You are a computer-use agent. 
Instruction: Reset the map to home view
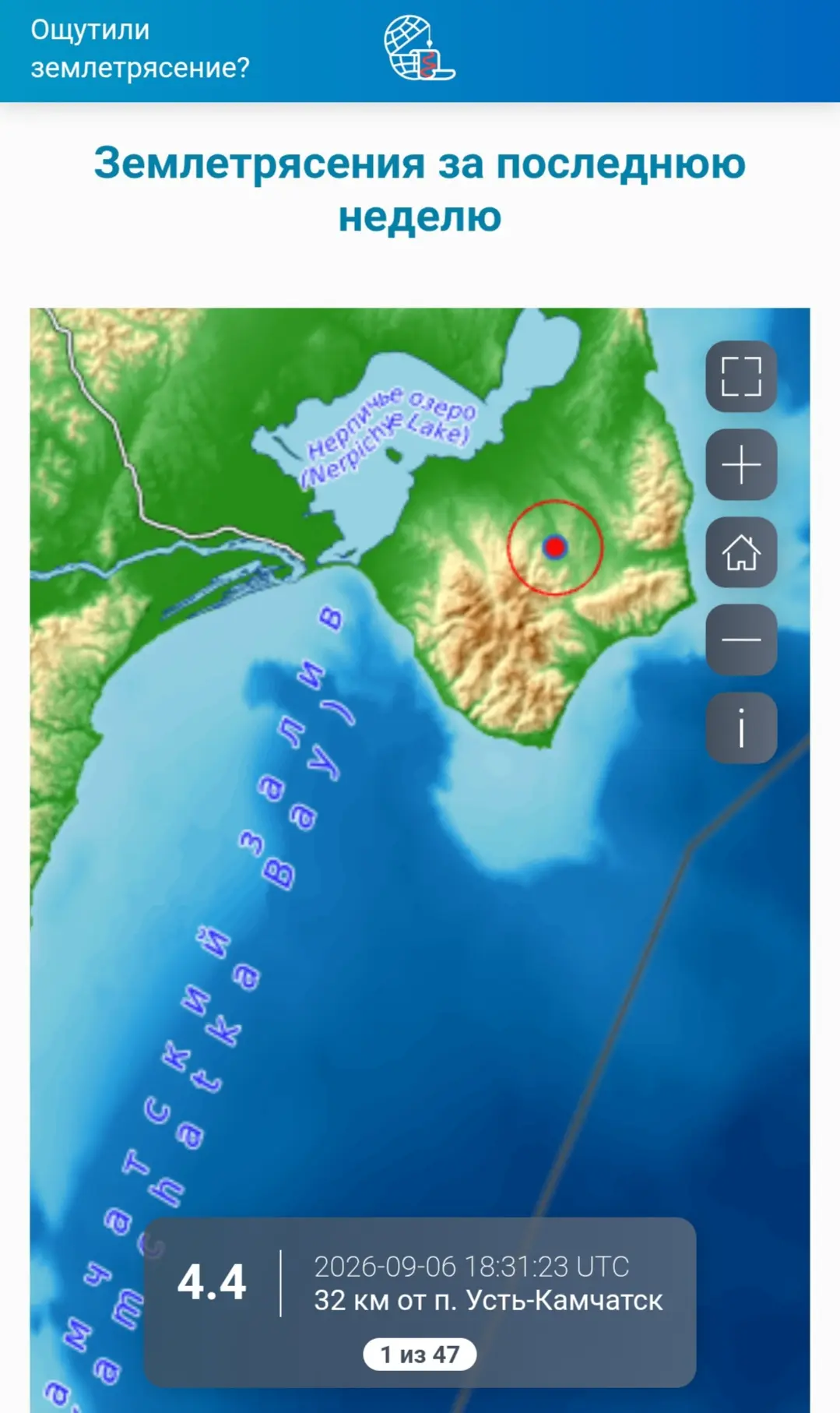tap(741, 552)
